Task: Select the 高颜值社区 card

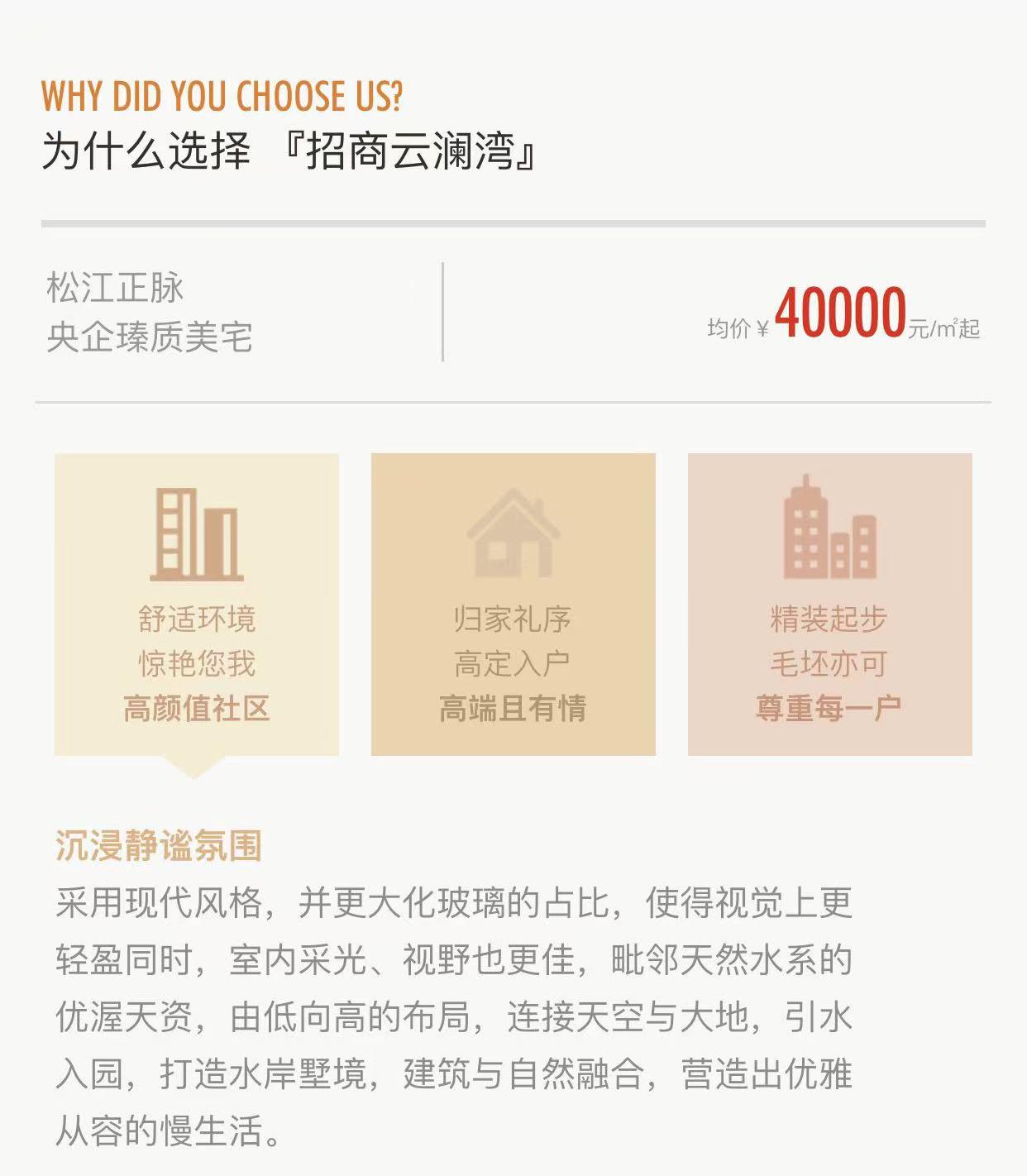Action: (197, 604)
